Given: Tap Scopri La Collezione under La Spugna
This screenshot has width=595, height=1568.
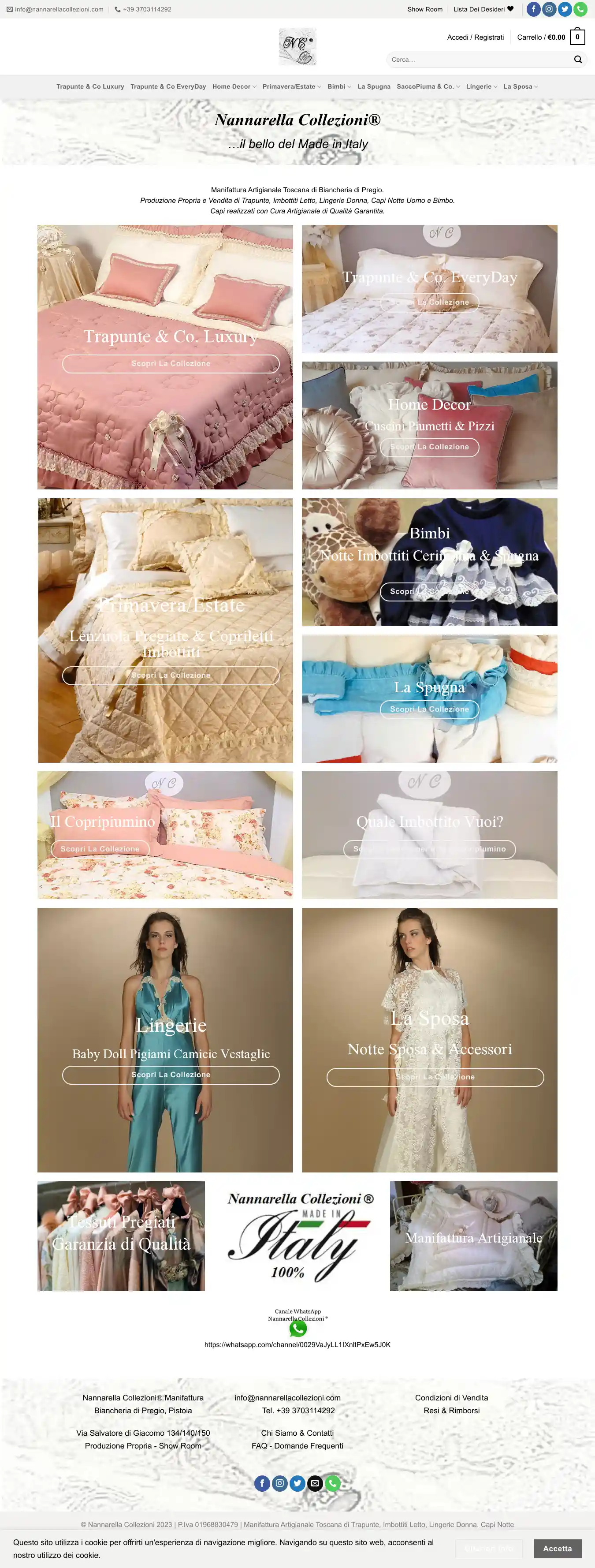Looking at the screenshot, I should 430,709.
